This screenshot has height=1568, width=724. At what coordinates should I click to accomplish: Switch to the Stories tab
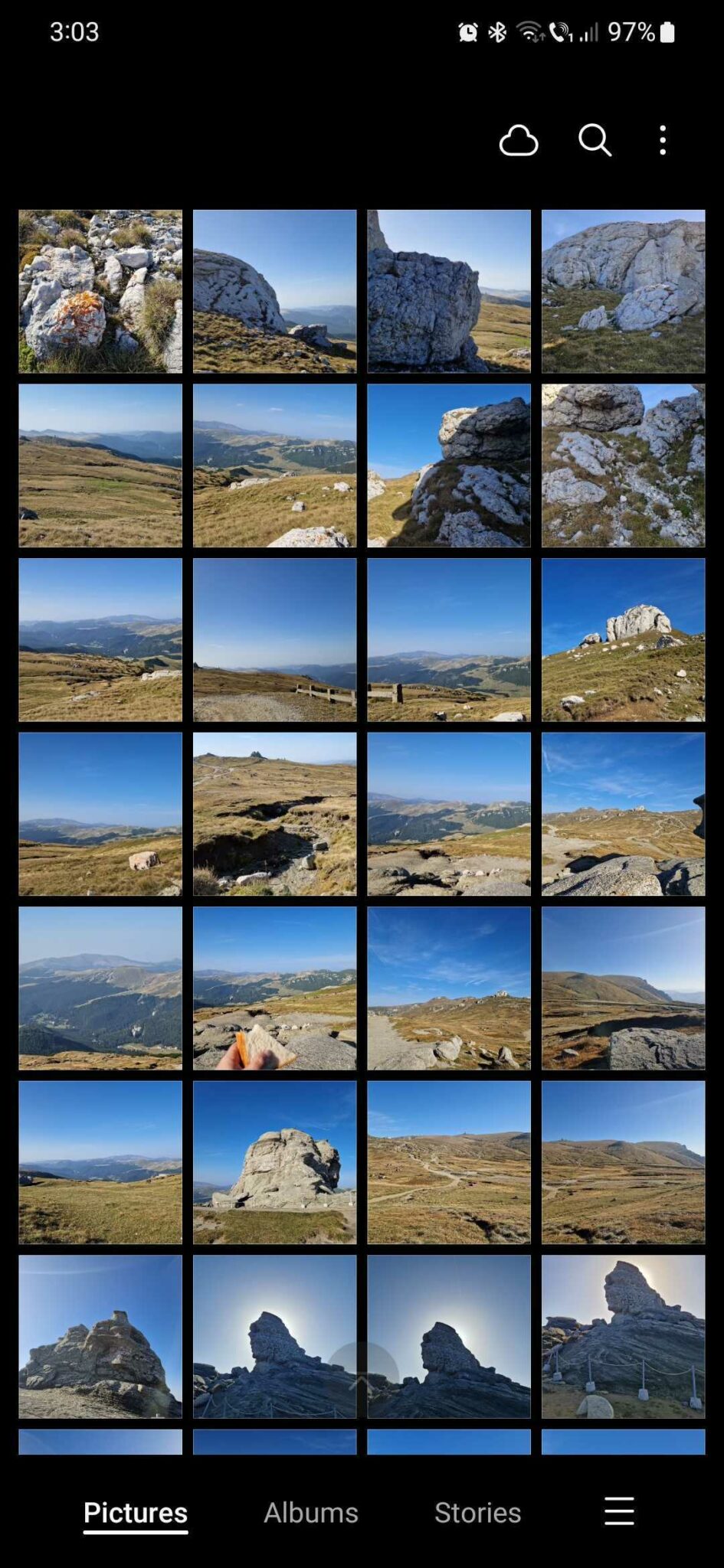[x=477, y=1512]
